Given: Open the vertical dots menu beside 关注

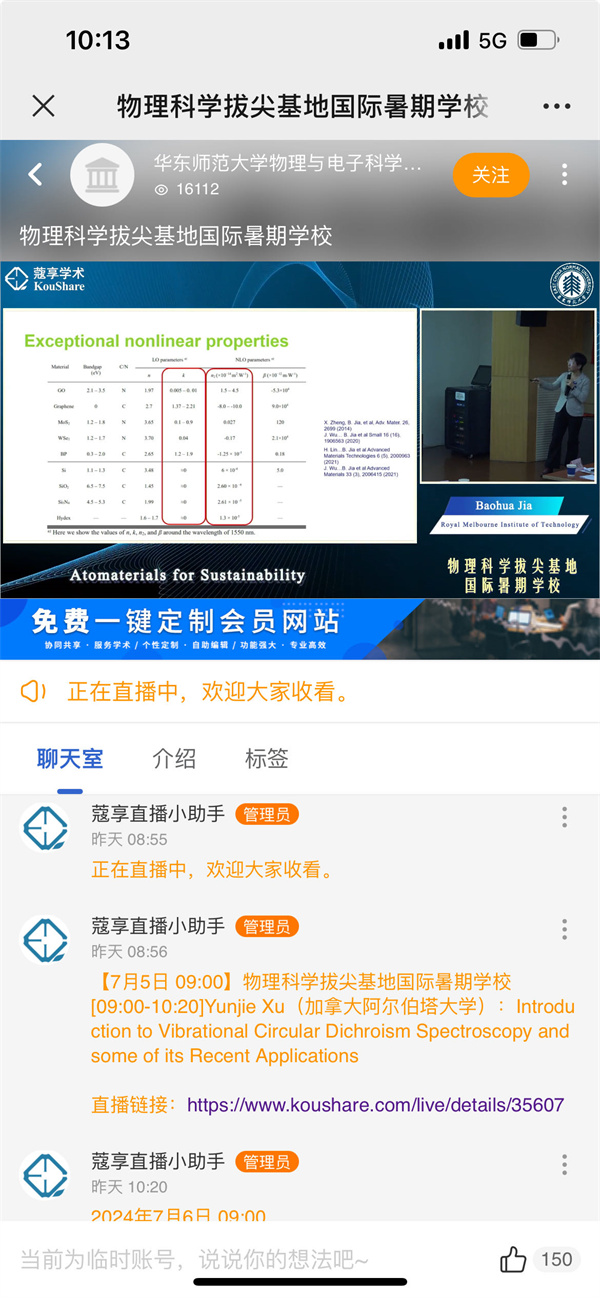Looking at the screenshot, I should [x=565, y=175].
